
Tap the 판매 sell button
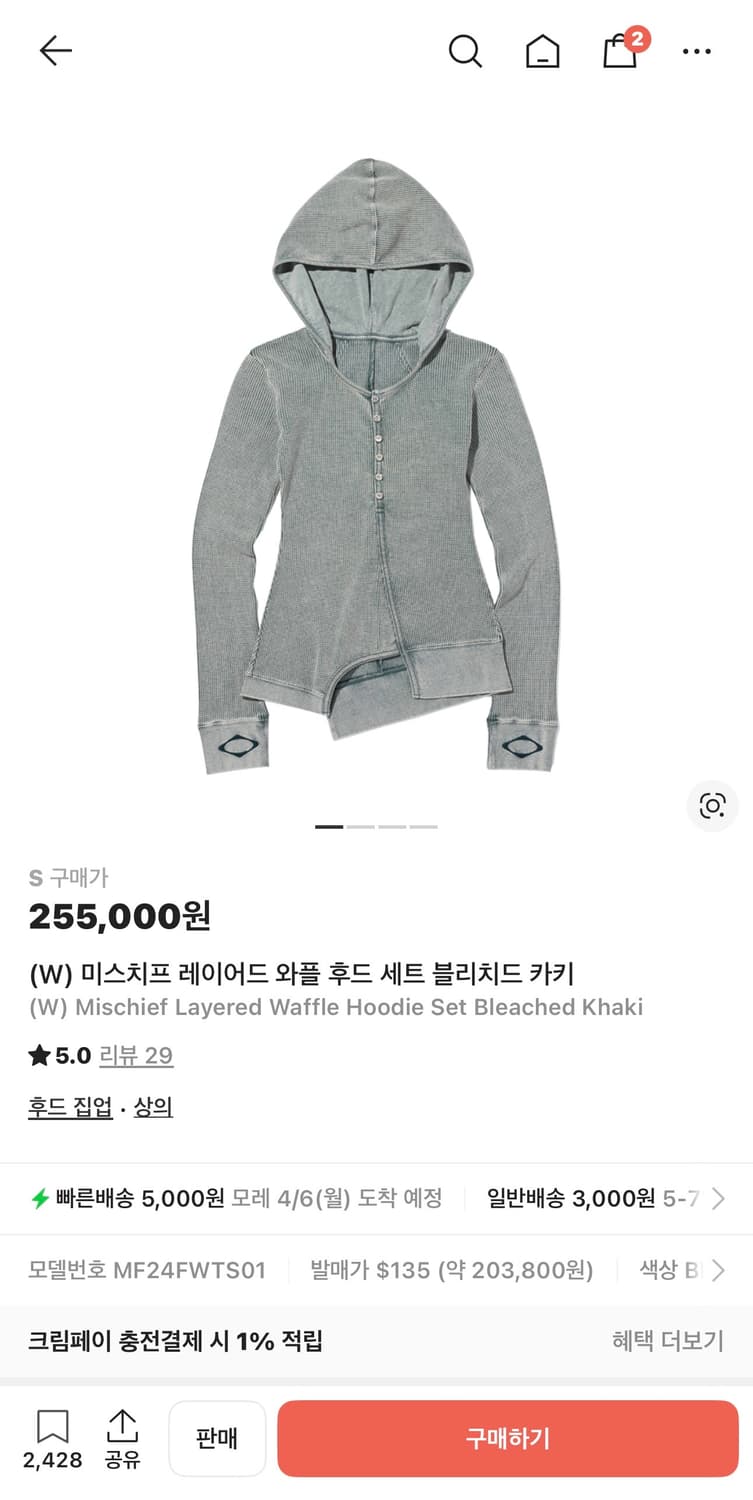tap(216, 1438)
